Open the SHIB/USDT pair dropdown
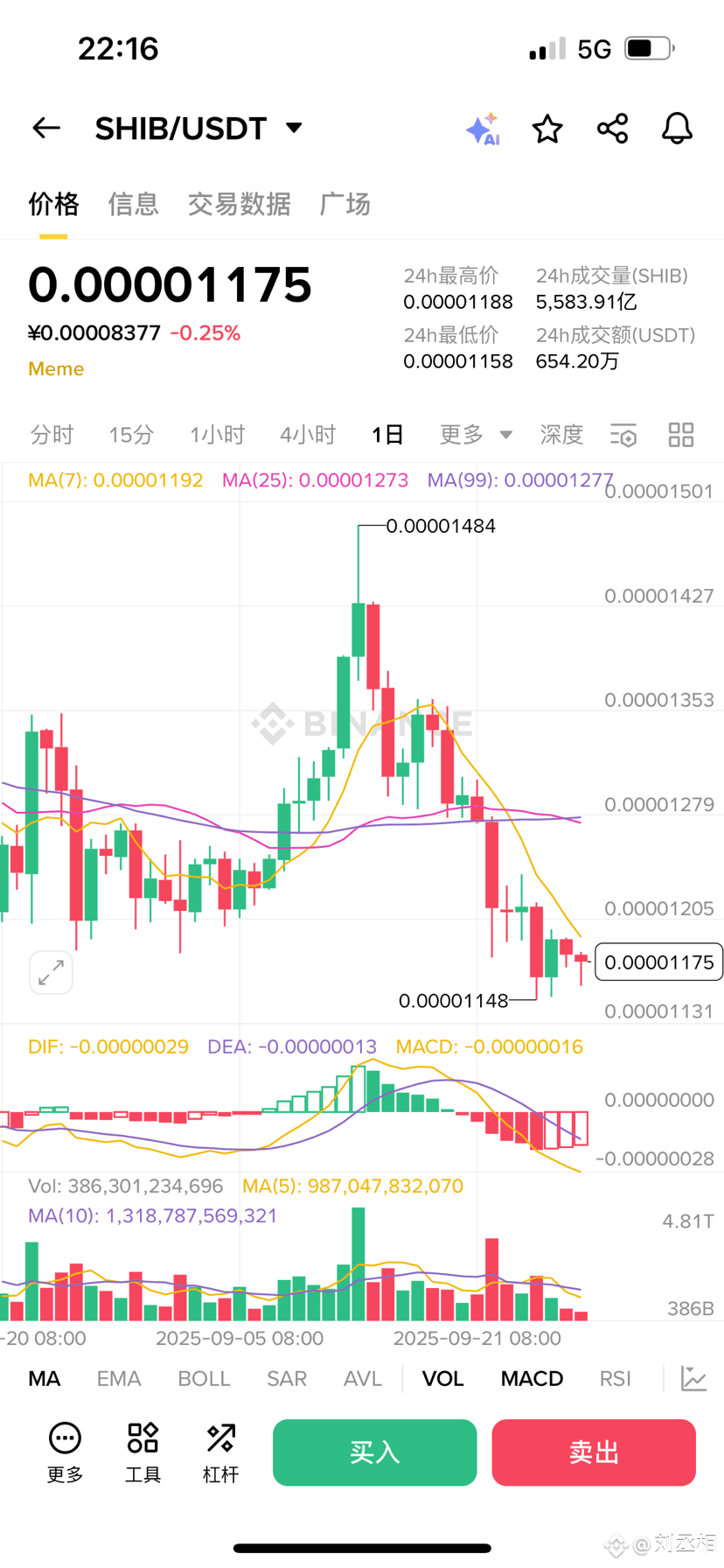 coord(199,129)
